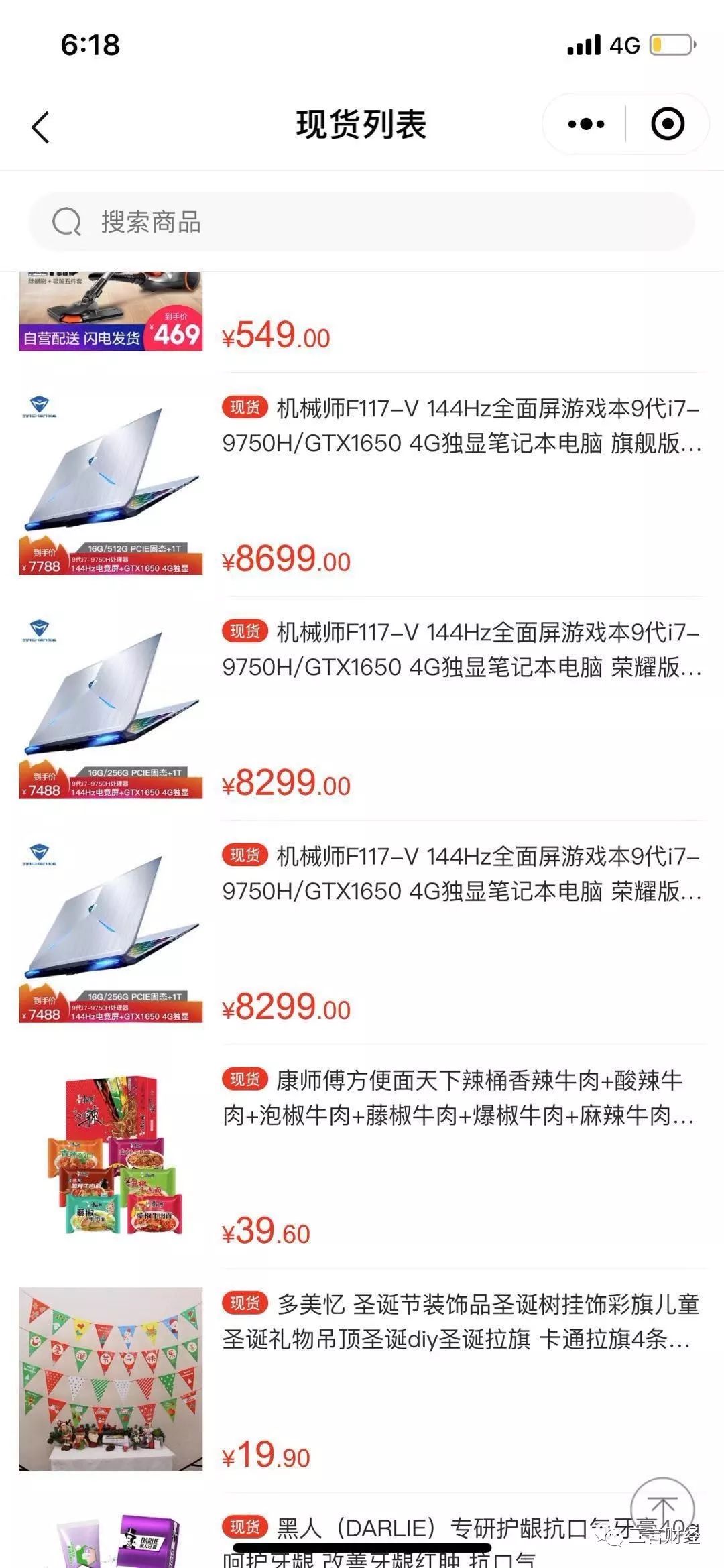Open the 多美忆 圣诞拉旗 decoration listing
Viewport: 724px width, 1568px height.
[x=461, y=1322]
